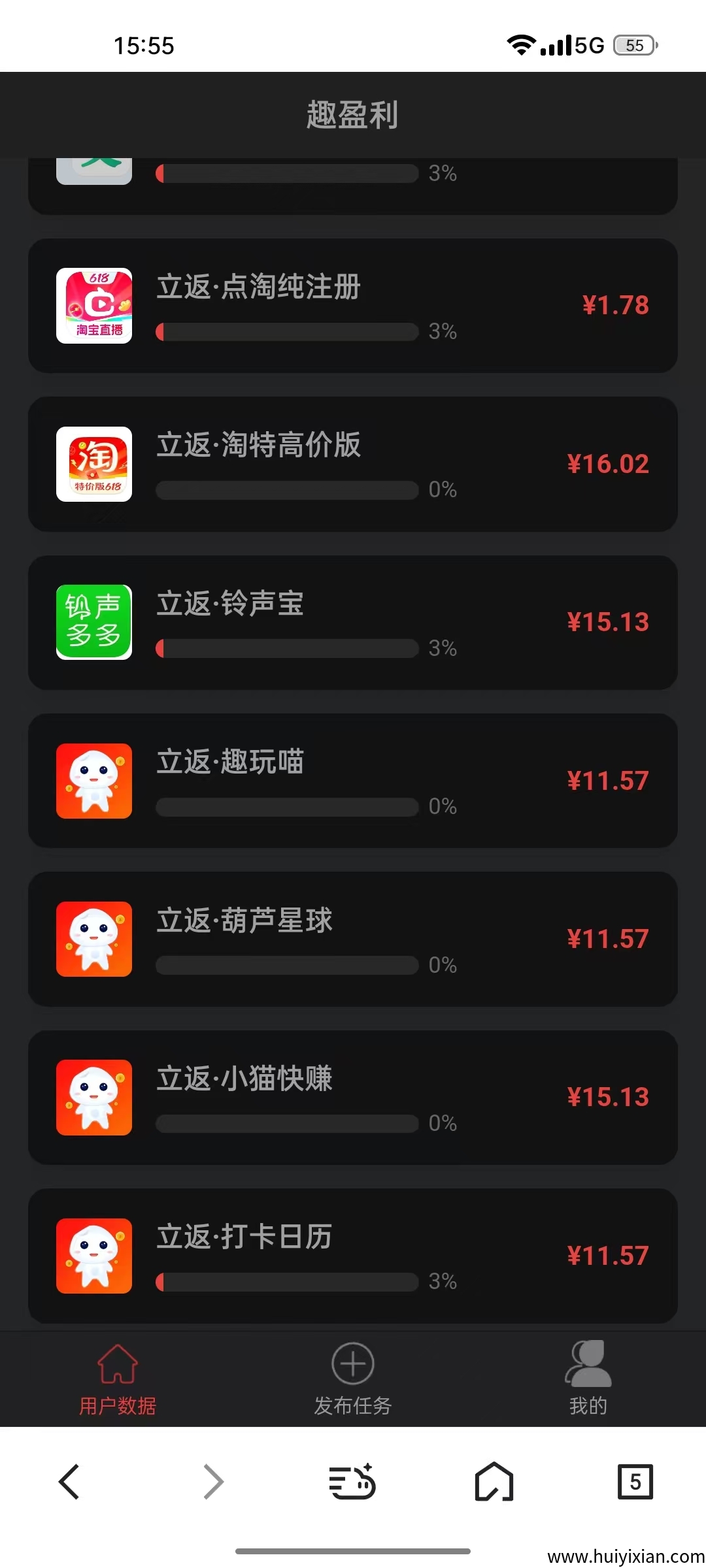Tap the 小猫快赚 app icon
706x1568 pixels.
point(93,1098)
